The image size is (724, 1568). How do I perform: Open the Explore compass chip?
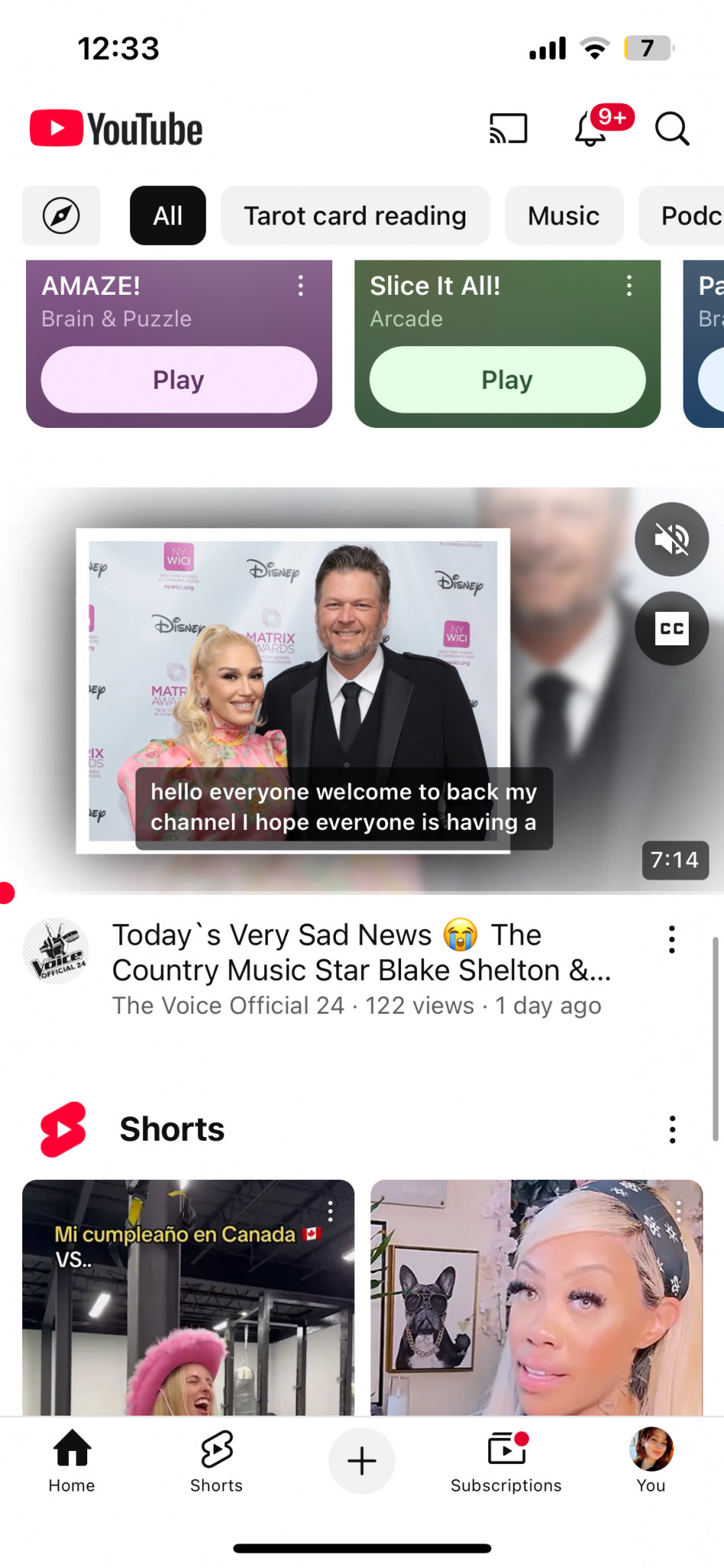[x=61, y=216]
